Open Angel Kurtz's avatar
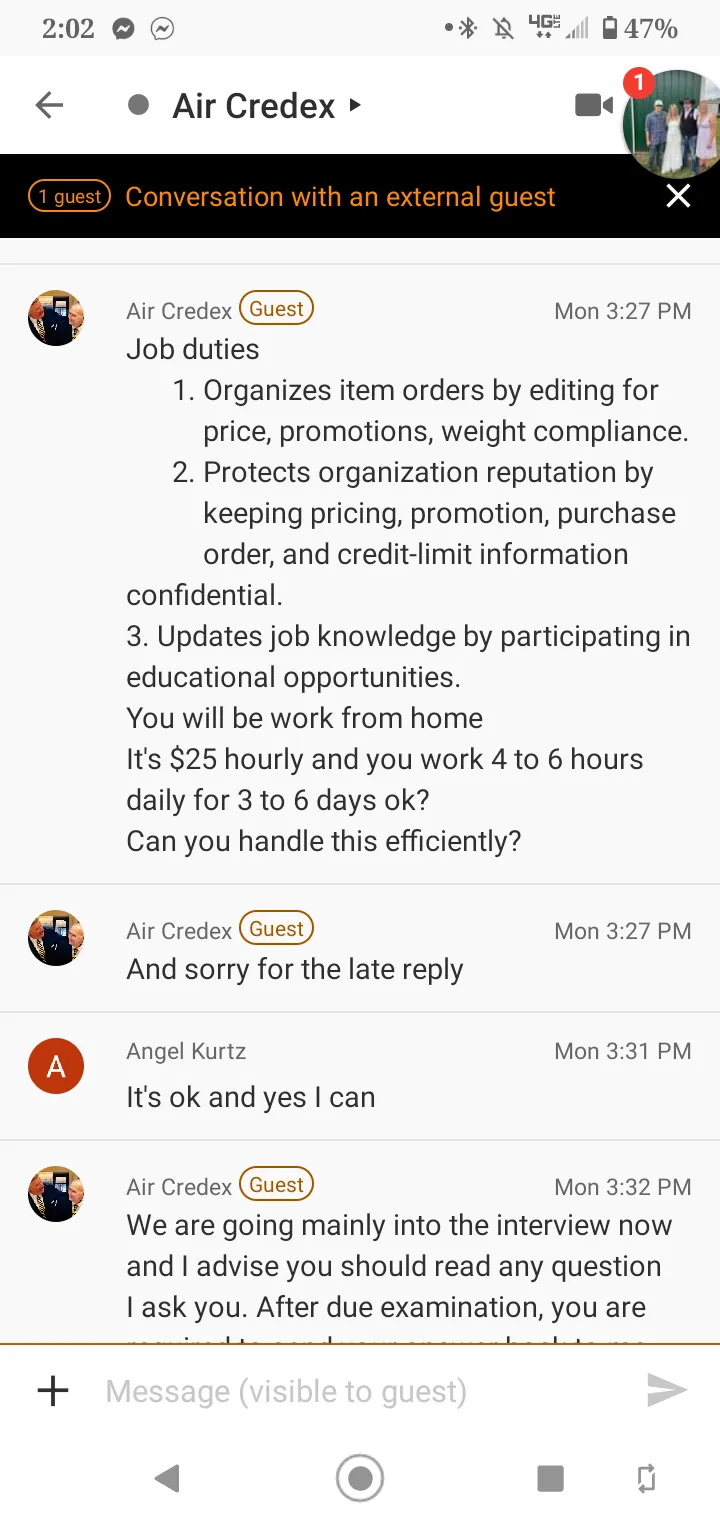The width and height of the screenshot is (720, 1520). coord(56,1066)
